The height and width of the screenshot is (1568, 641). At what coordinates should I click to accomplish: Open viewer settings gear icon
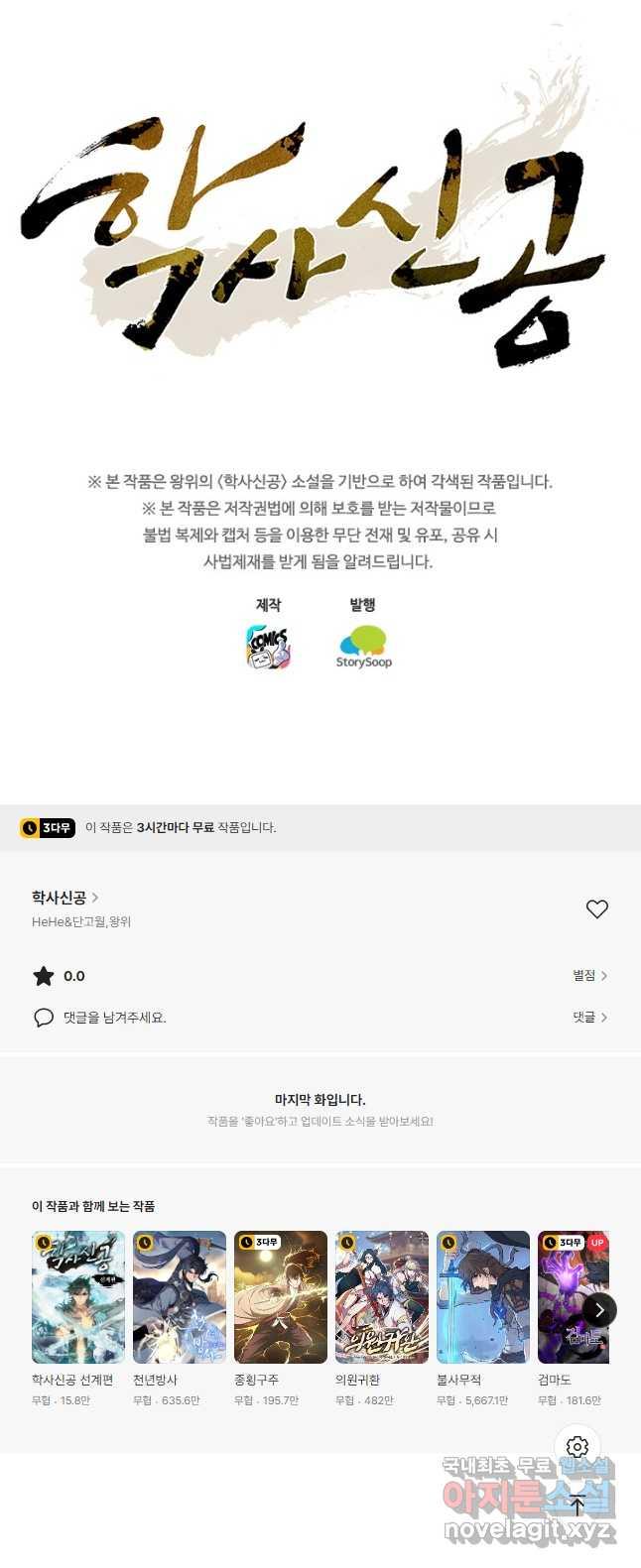point(577,1447)
